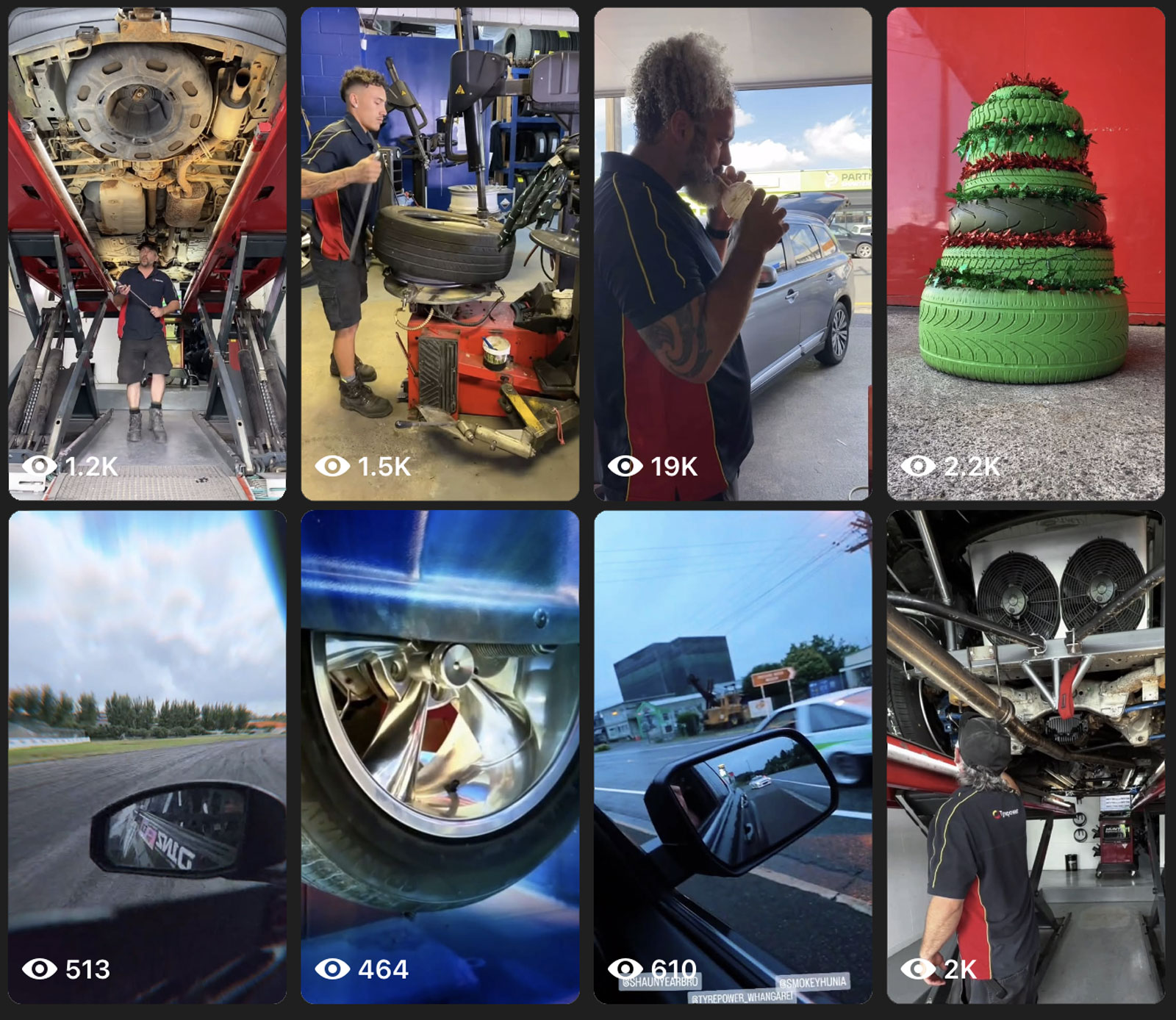Screen dimensions: 1176x1020
Task: Open the reel with 19K views
Action: tap(732, 254)
